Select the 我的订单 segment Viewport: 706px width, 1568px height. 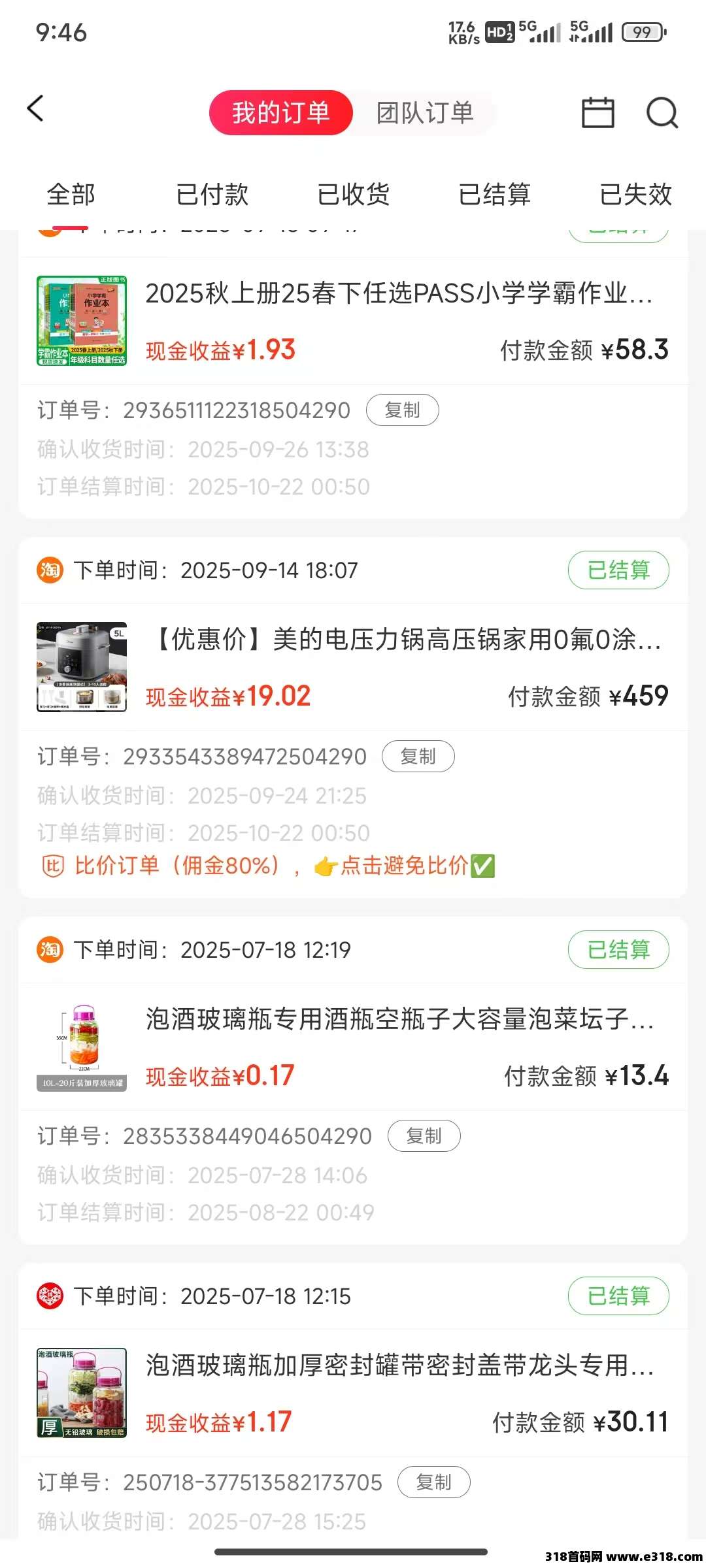[x=281, y=113]
